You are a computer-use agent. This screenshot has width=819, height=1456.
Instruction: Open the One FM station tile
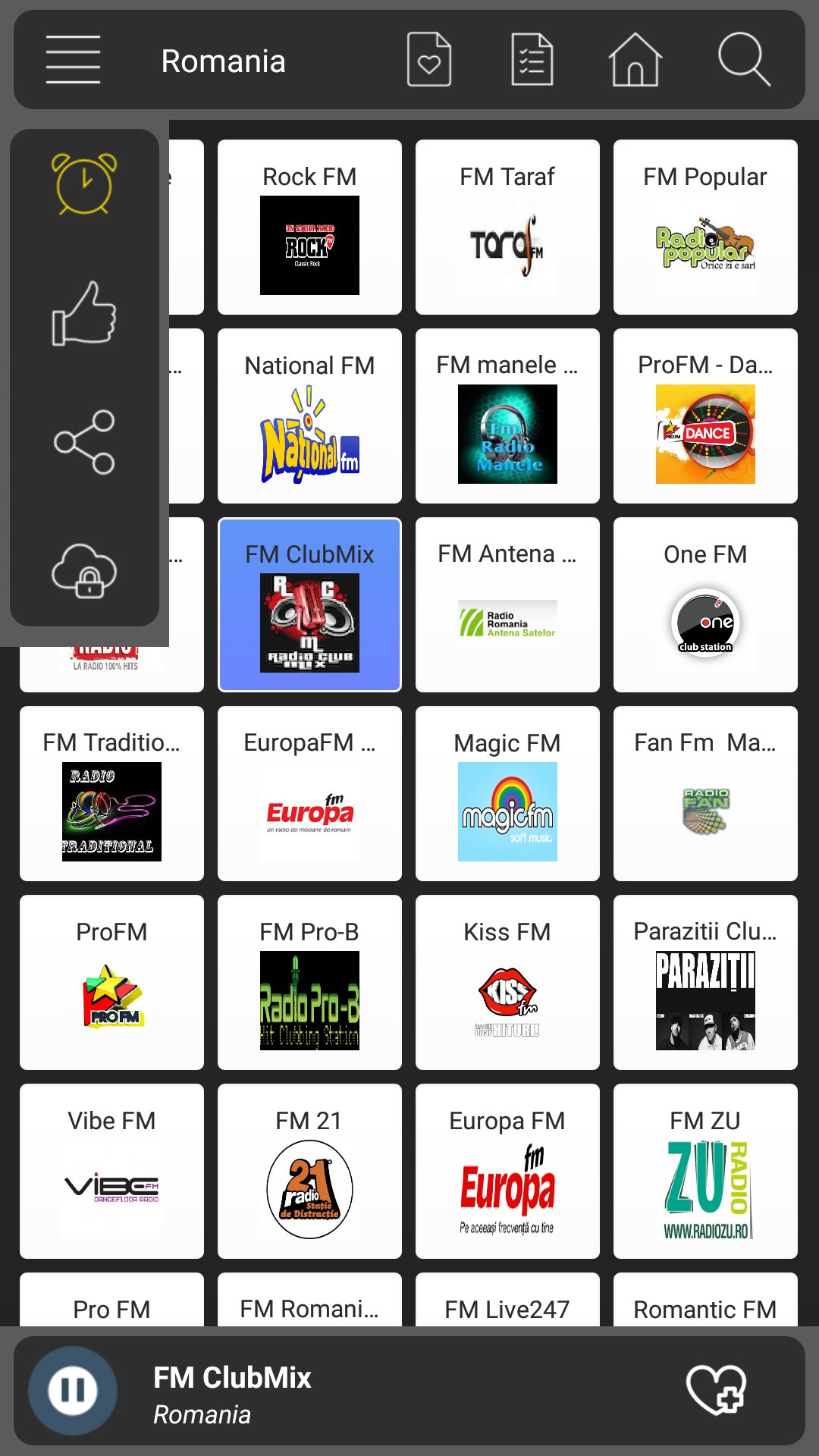click(705, 605)
